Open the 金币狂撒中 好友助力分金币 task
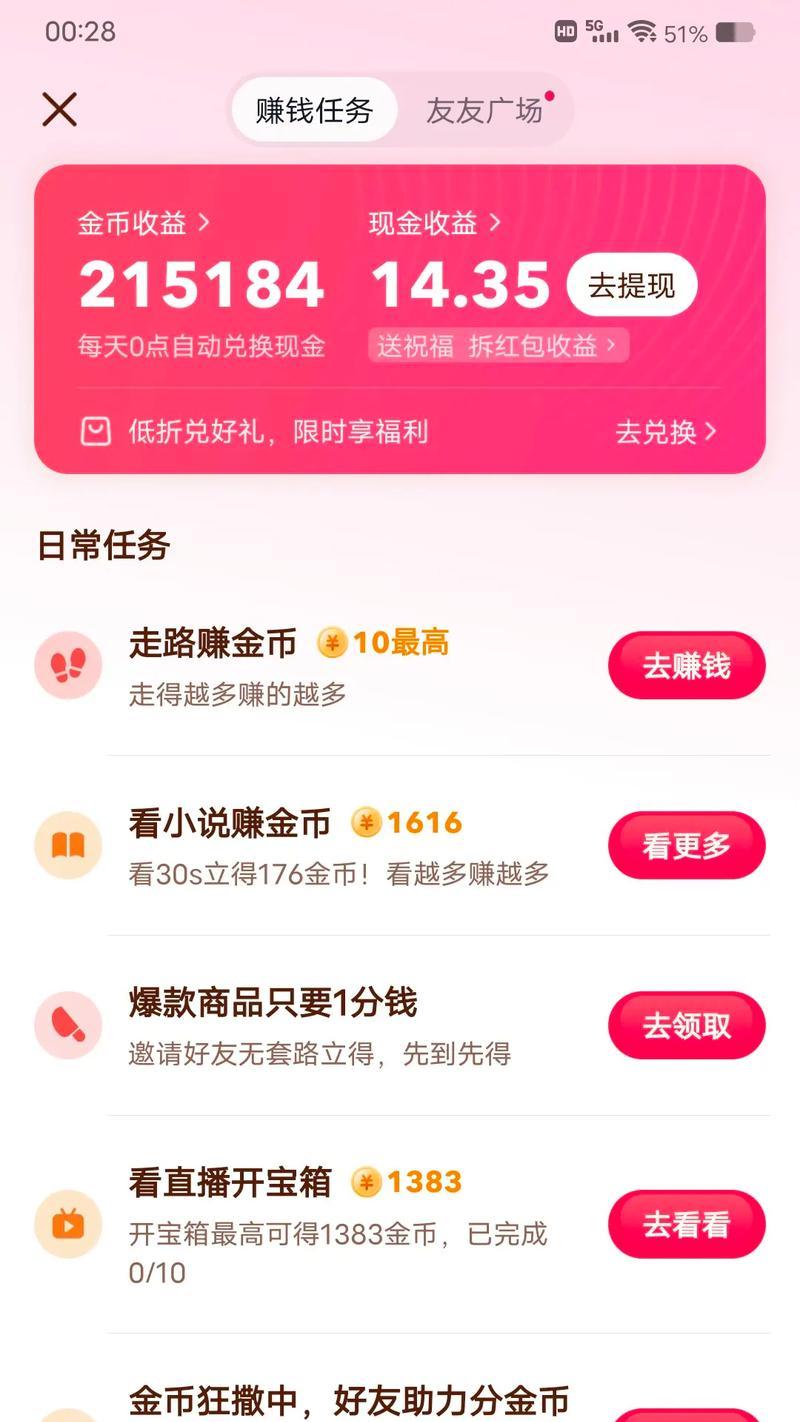This screenshot has height=1422, width=800. pos(349,1401)
